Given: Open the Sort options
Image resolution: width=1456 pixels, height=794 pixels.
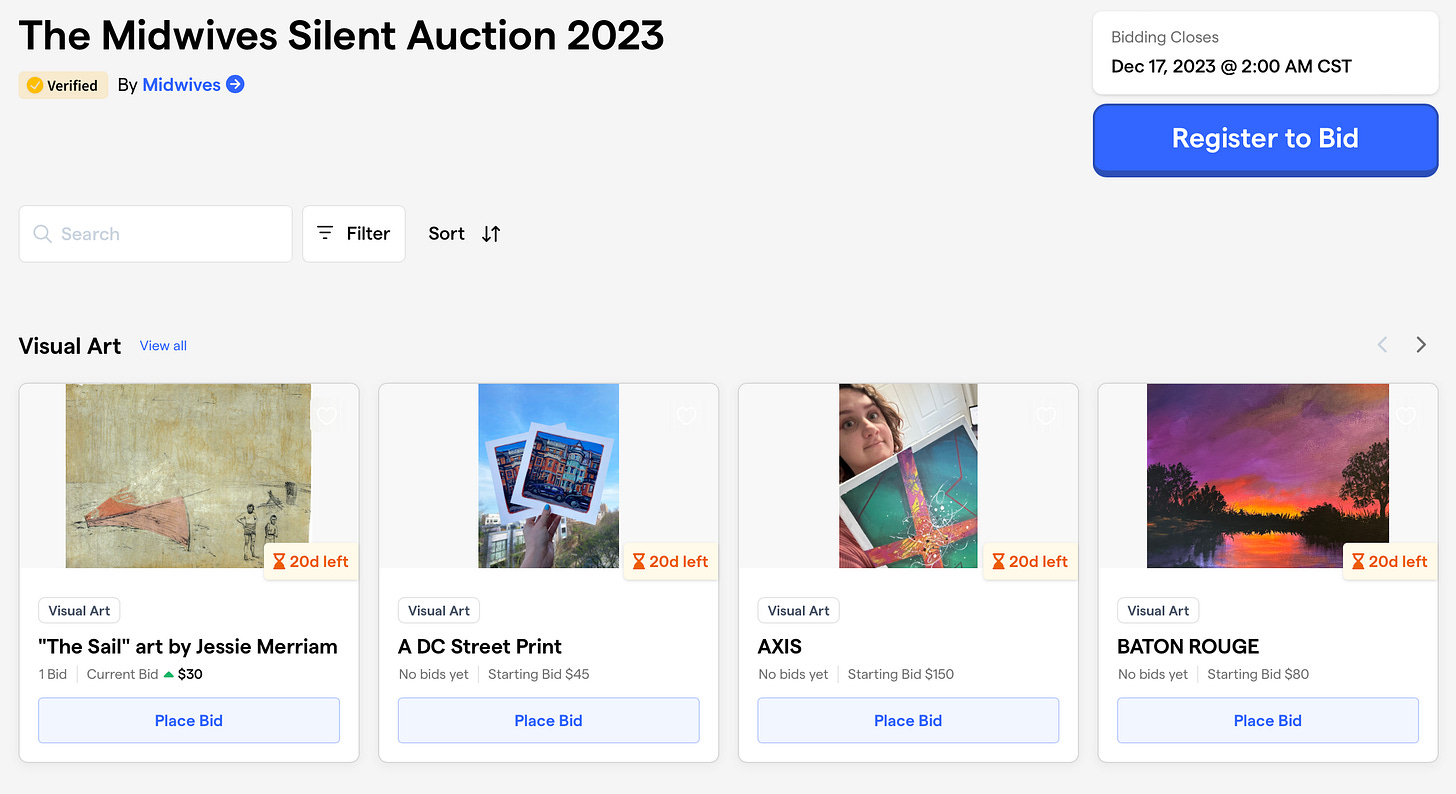Looking at the screenshot, I should [464, 234].
